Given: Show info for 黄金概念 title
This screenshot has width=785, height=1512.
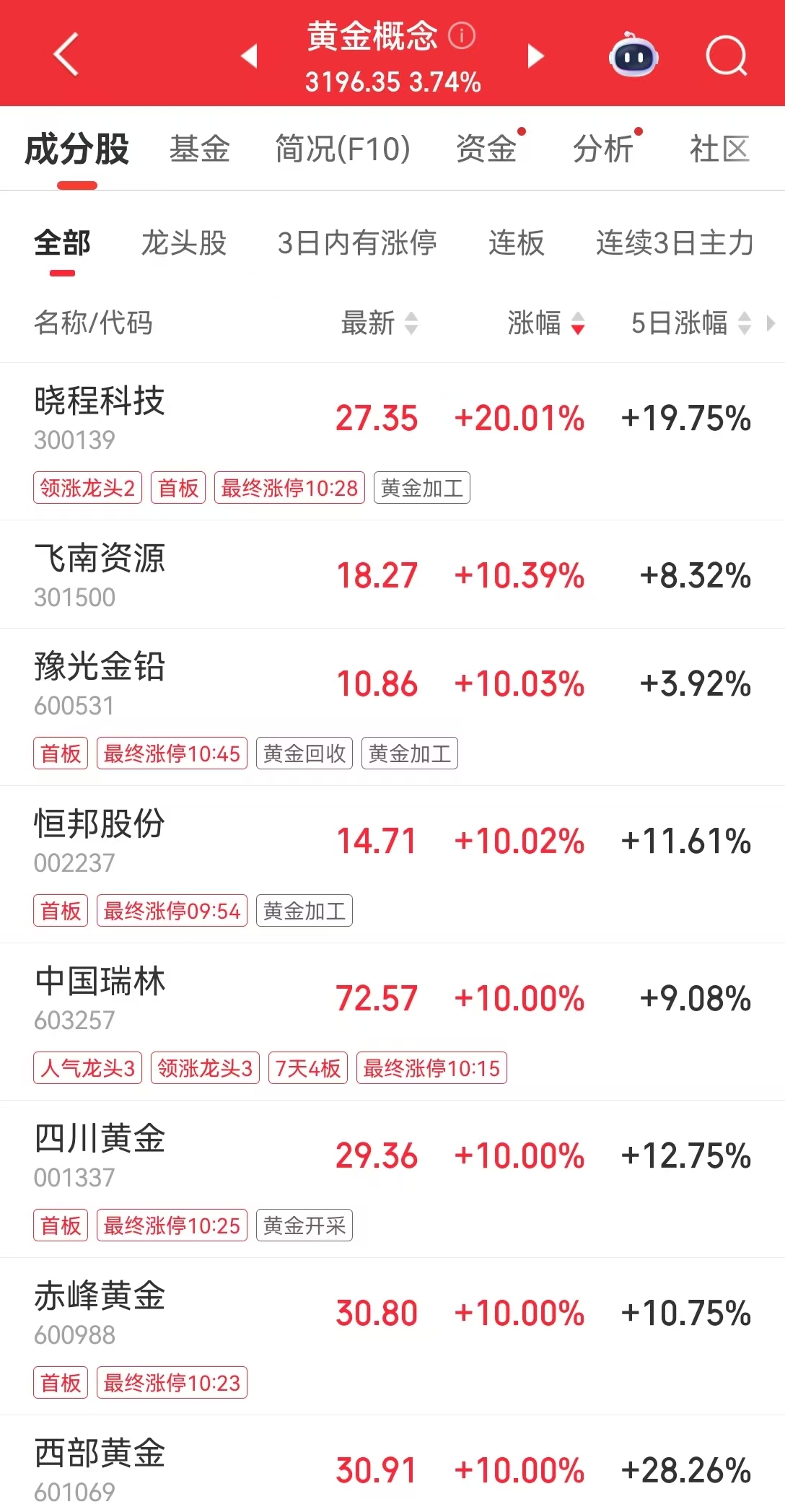Looking at the screenshot, I should tap(462, 35).
